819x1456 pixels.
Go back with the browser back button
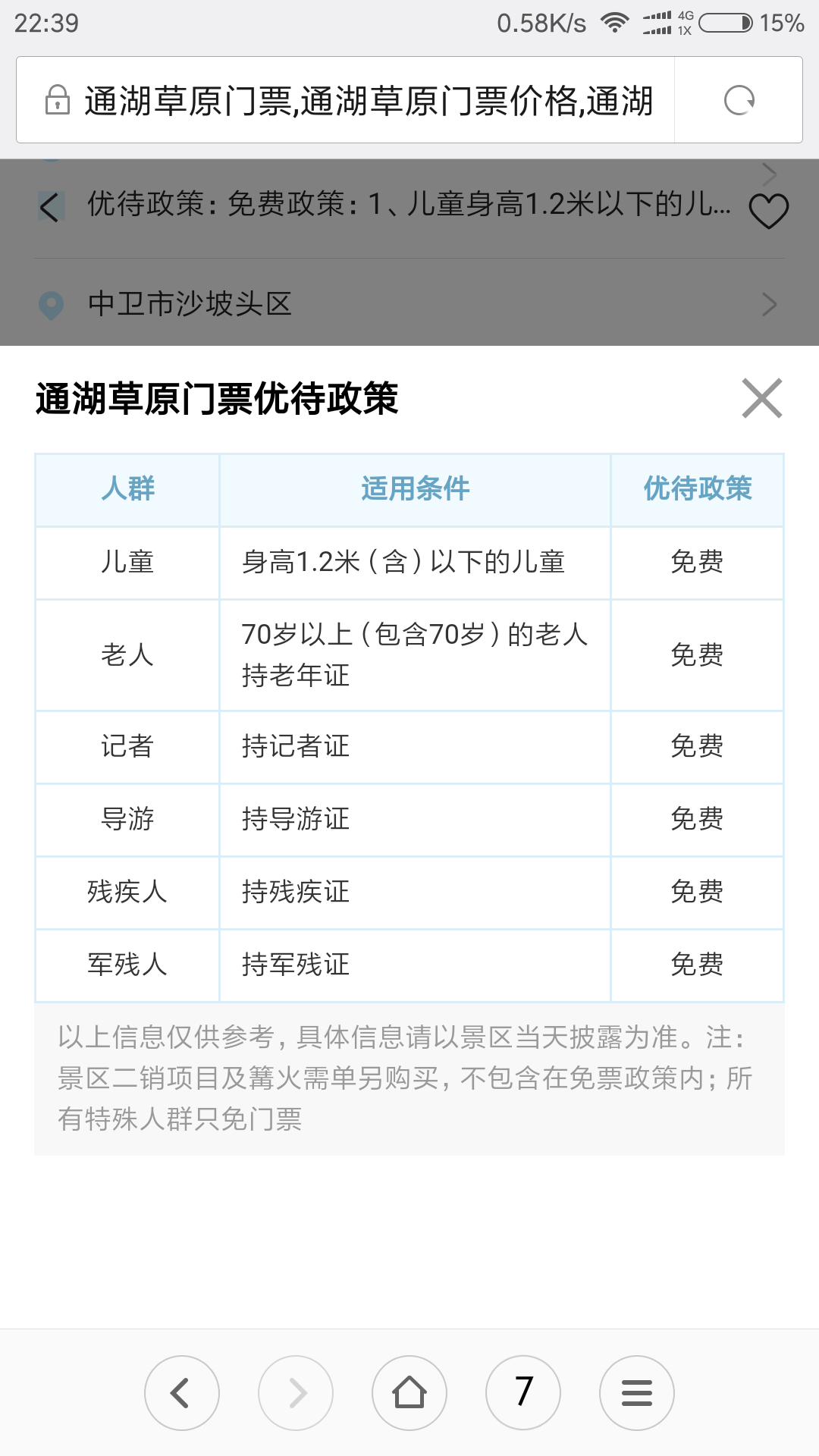pyautogui.click(x=182, y=1393)
